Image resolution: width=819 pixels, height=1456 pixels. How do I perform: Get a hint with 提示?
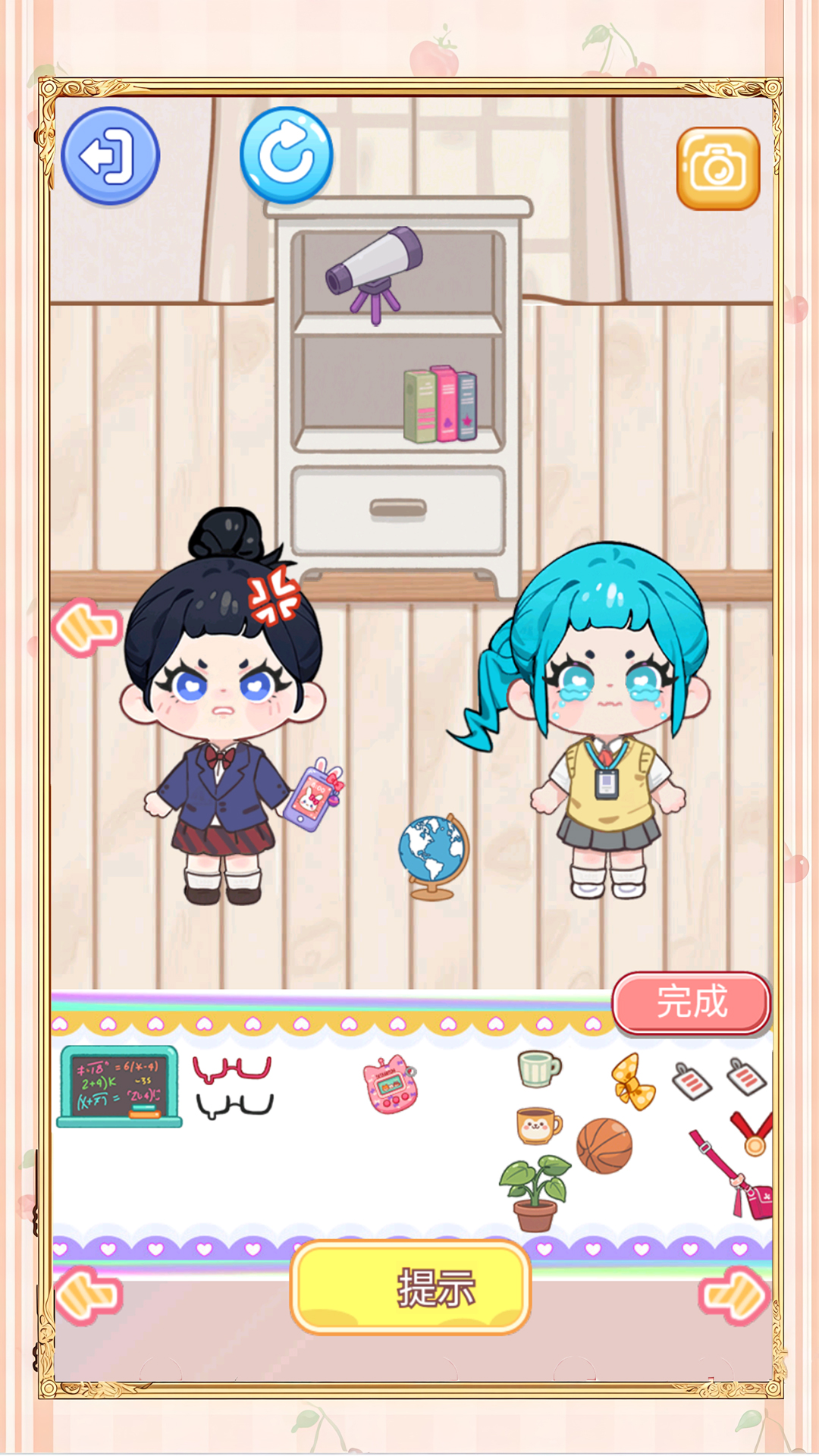410,1288
